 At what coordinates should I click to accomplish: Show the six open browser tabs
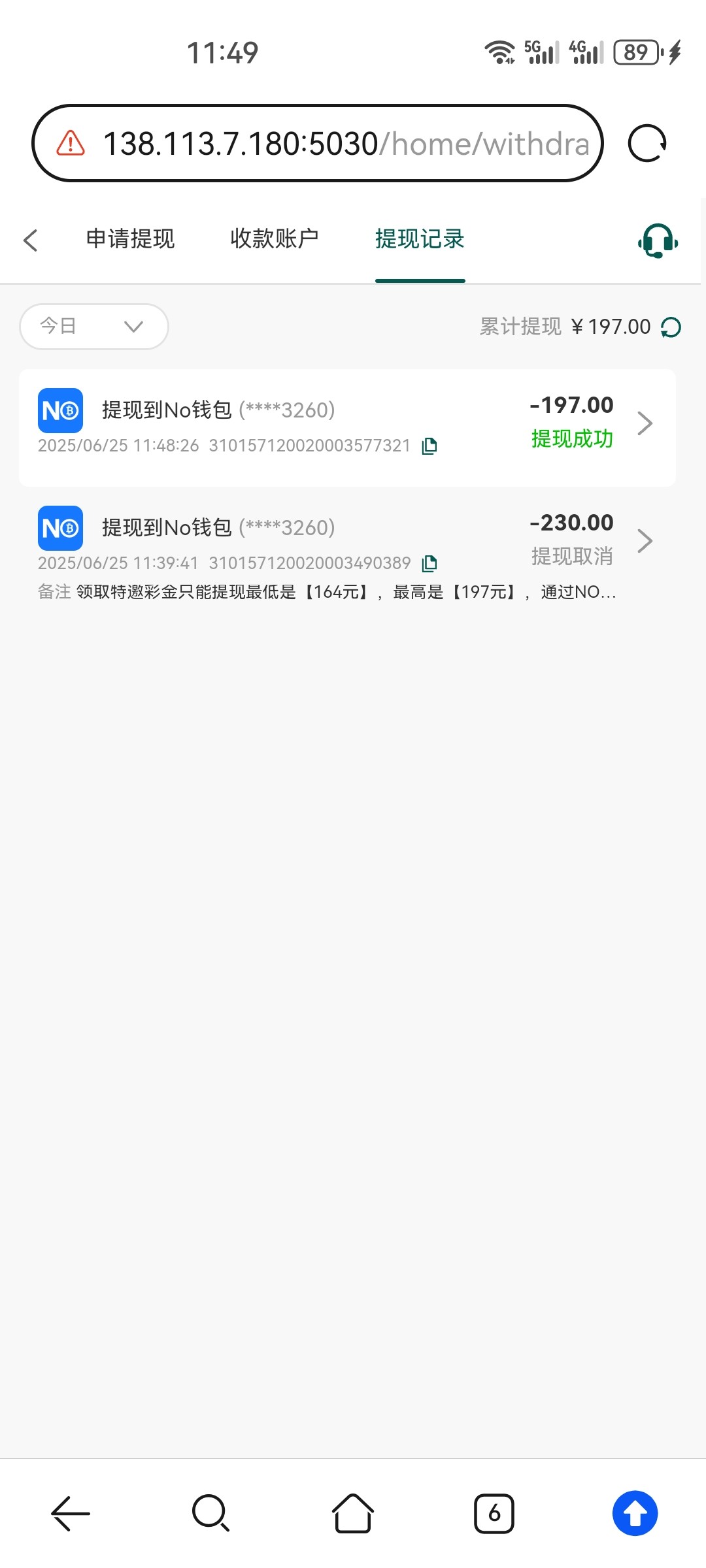coord(494,1512)
